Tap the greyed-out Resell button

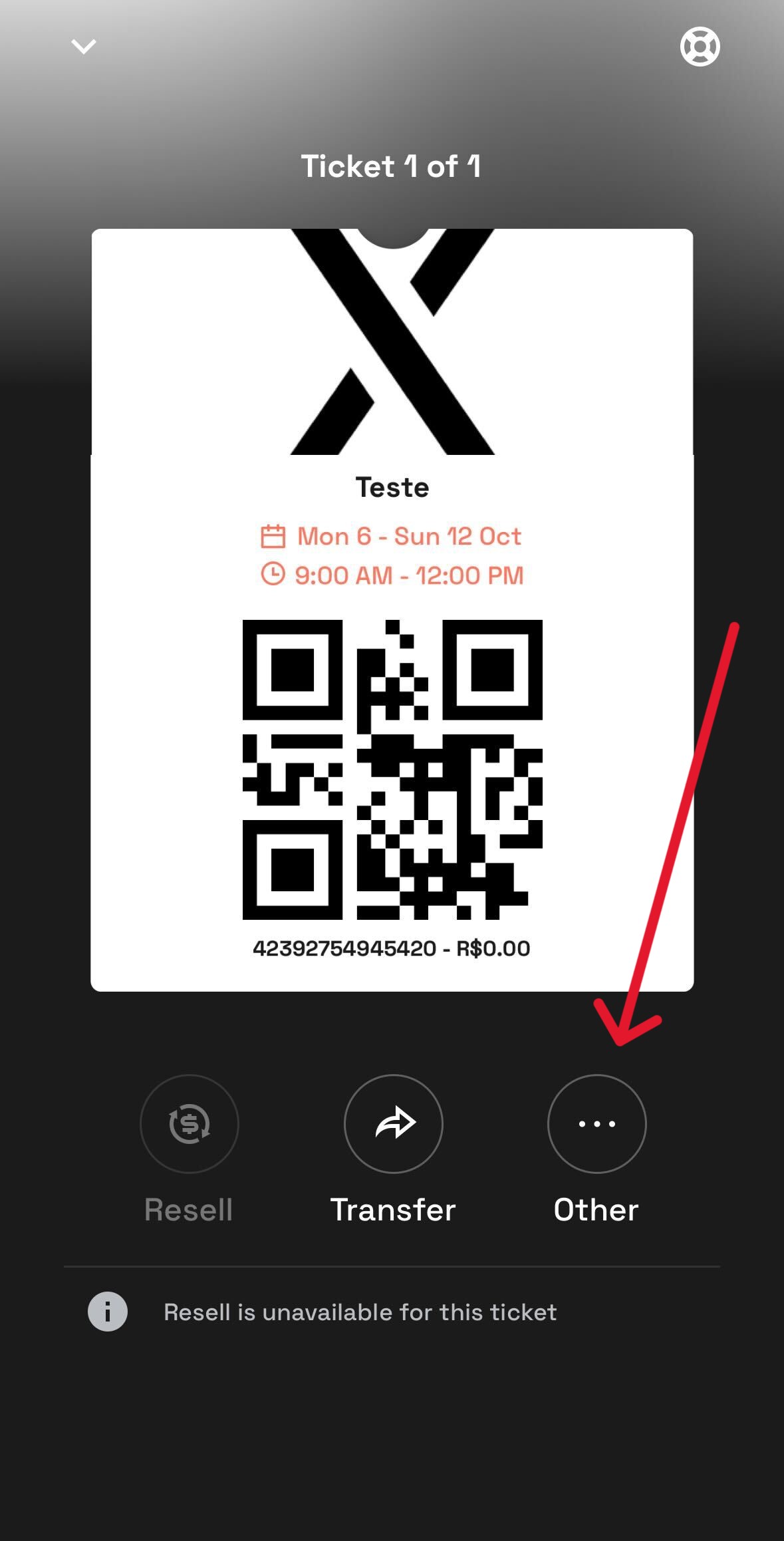pyautogui.click(x=190, y=1123)
